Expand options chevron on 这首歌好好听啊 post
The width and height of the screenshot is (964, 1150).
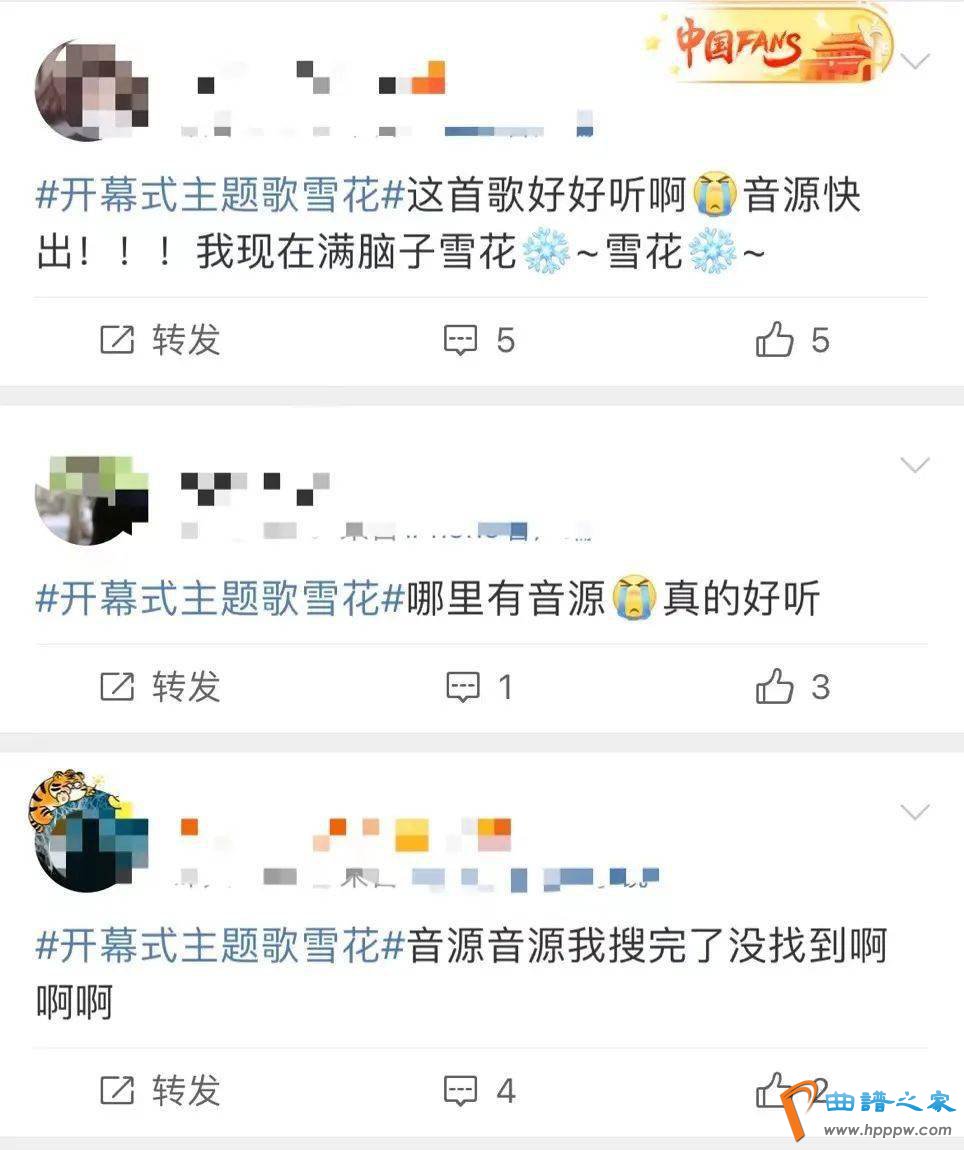coord(915,62)
